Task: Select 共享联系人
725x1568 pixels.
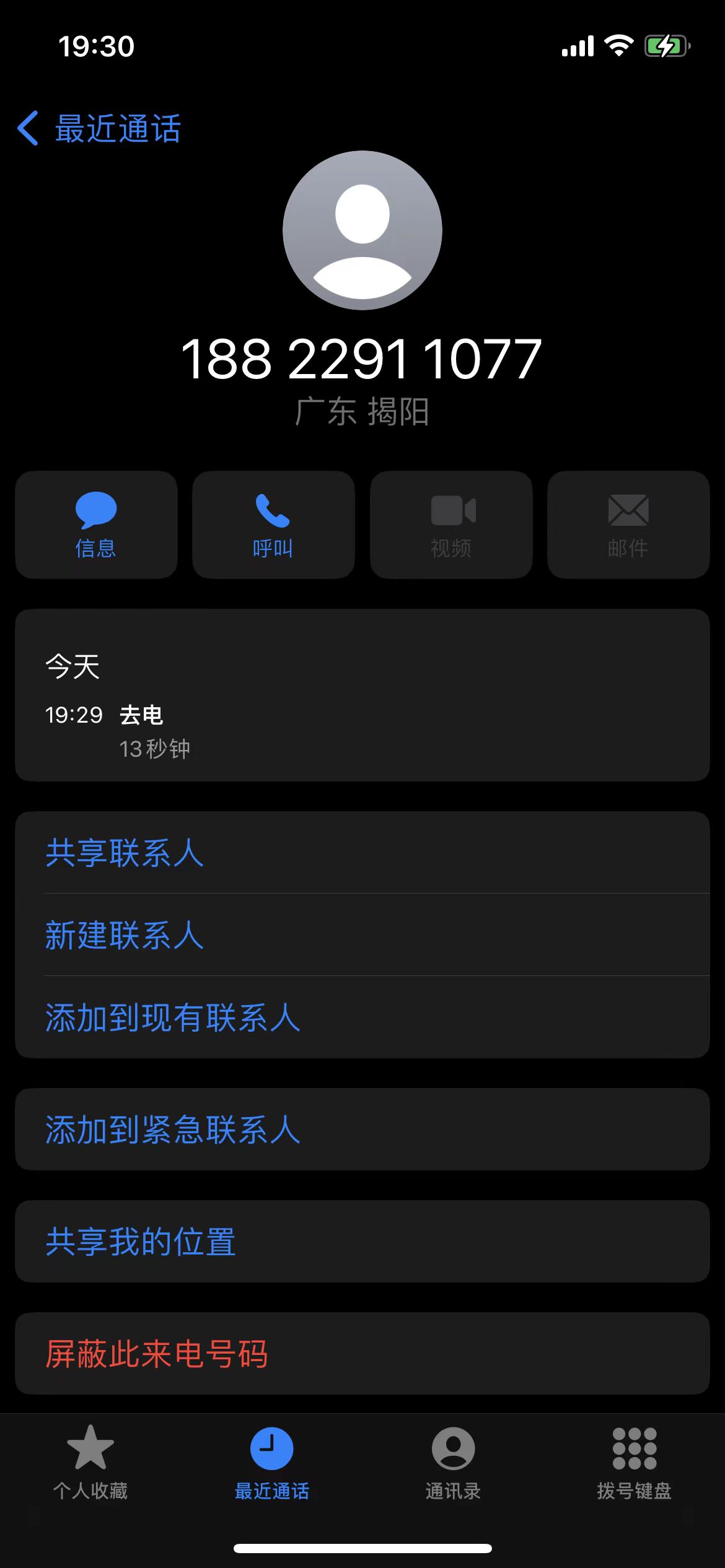Action: tap(362, 852)
